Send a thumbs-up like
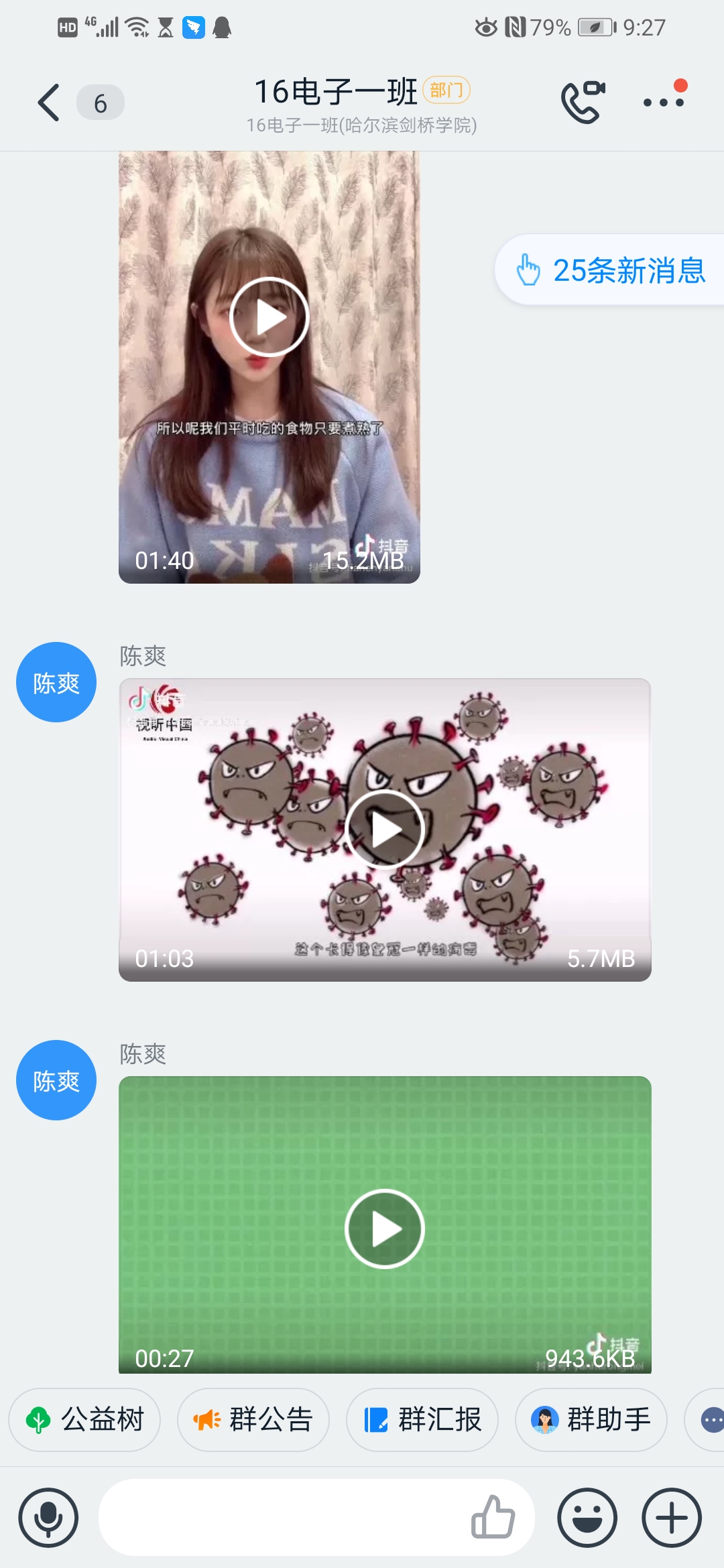Image resolution: width=724 pixels, height=1568 pixels. (493, 1517)
